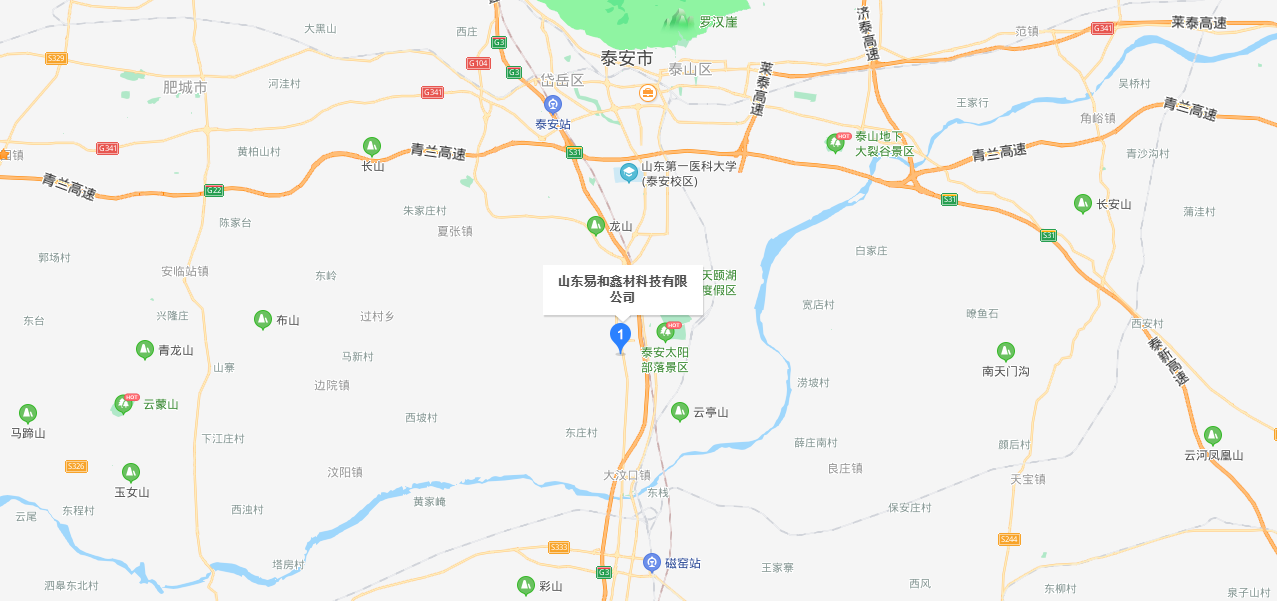Select the 泰安站 railway station icon
The image size is (1277, 601).
(552, 104)
